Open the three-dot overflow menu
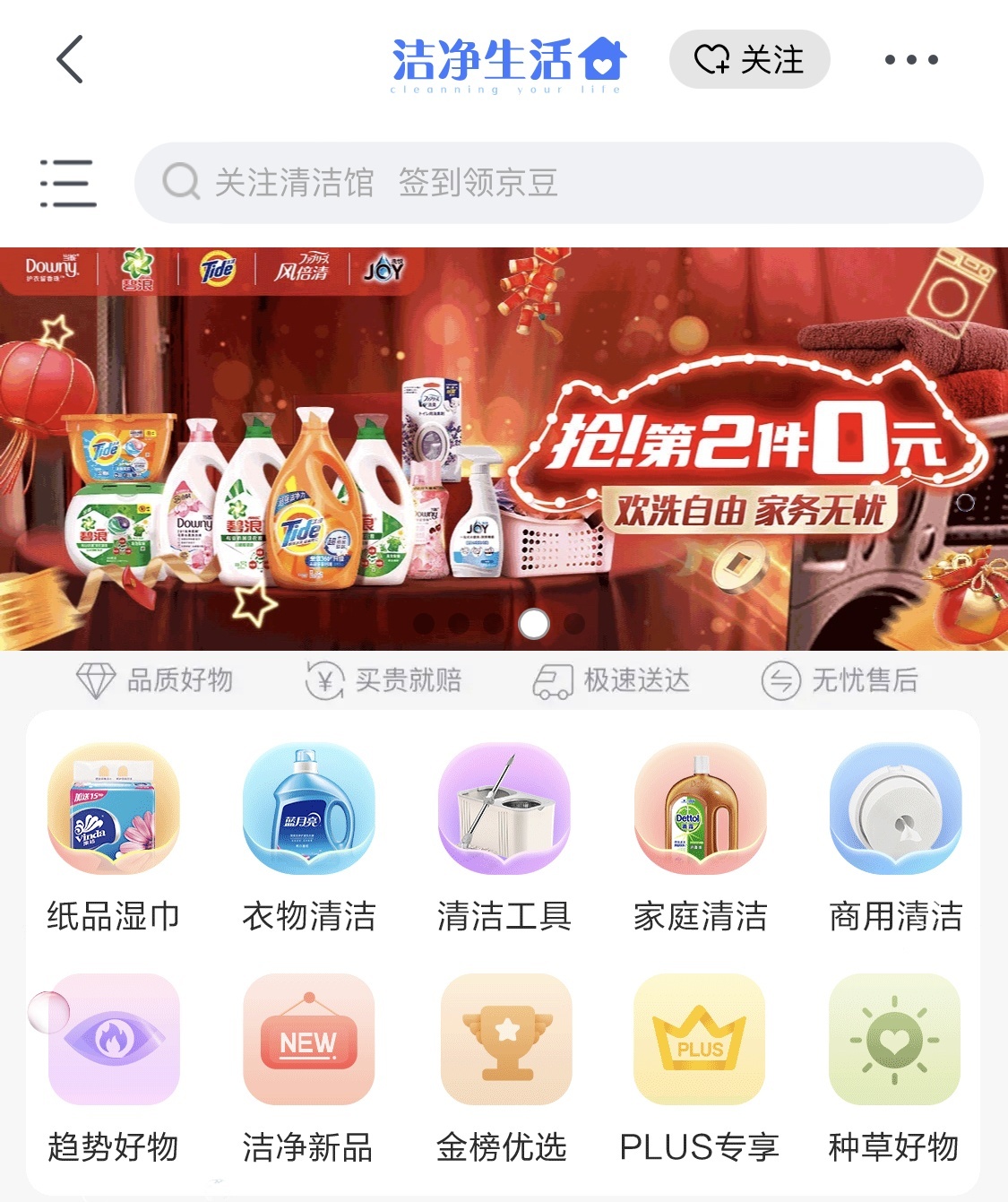 click(910, 60)
